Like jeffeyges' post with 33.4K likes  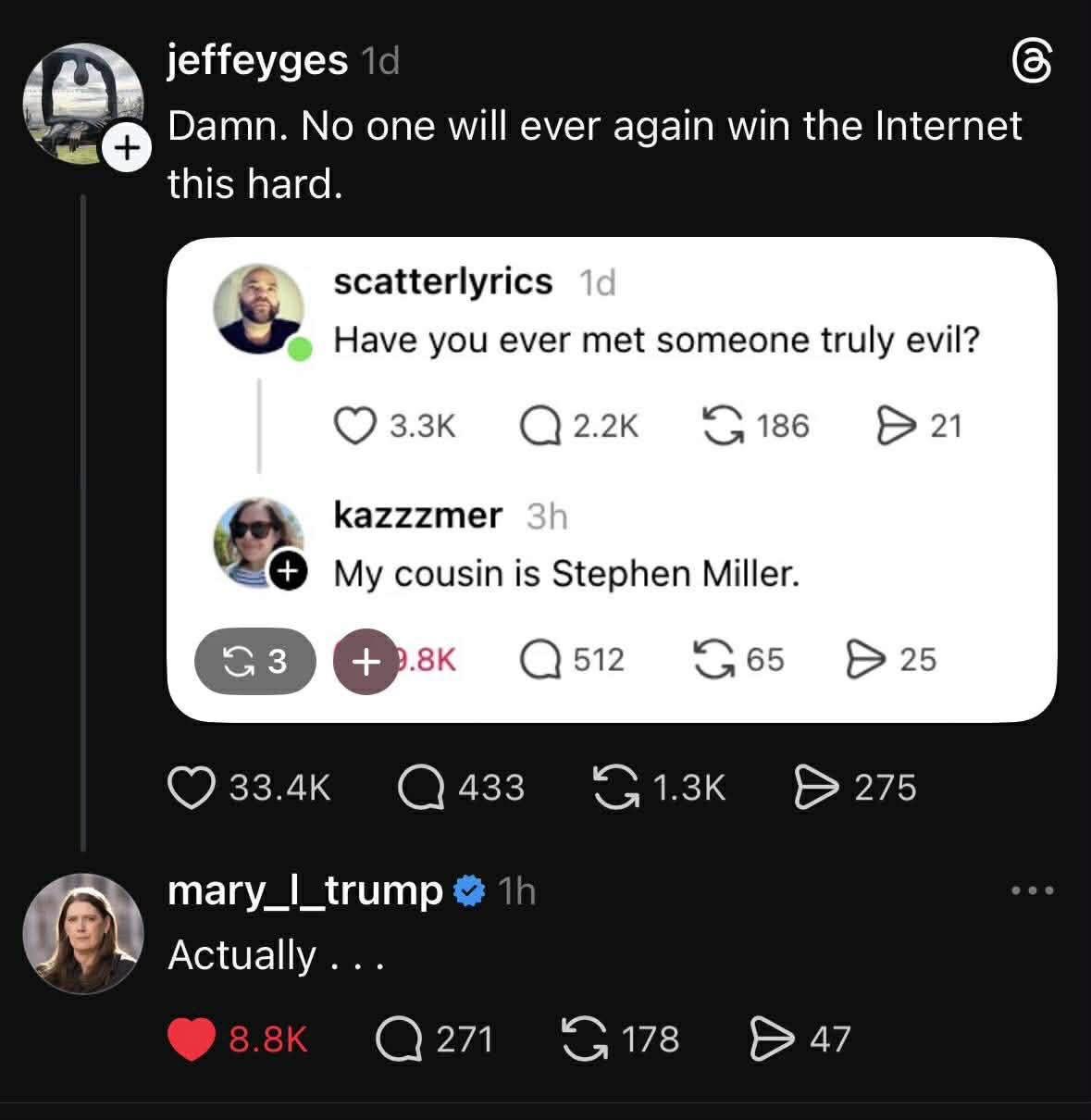[x=191, y=788]
